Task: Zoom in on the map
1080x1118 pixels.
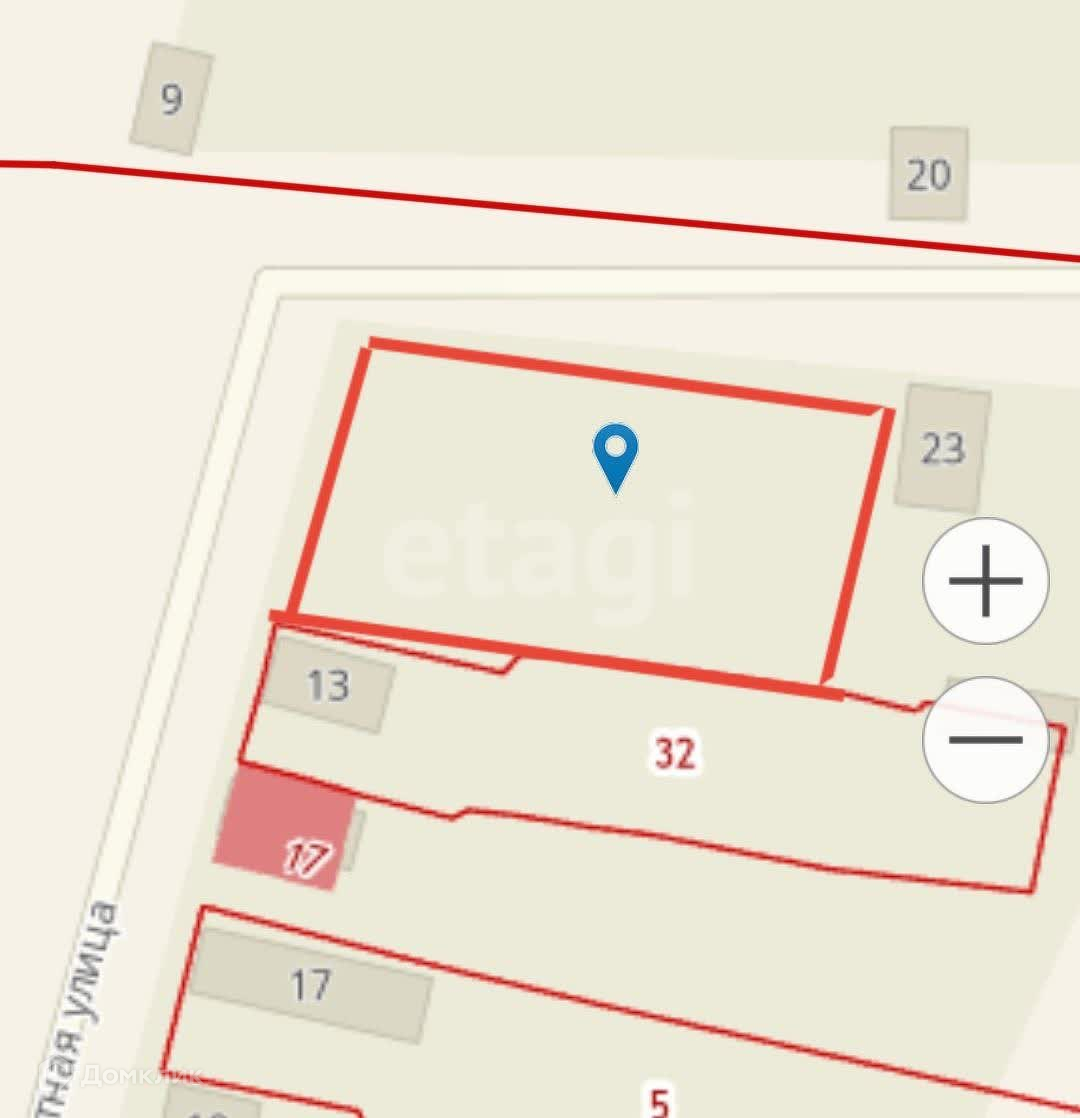Action: click(x=986, y=581)
